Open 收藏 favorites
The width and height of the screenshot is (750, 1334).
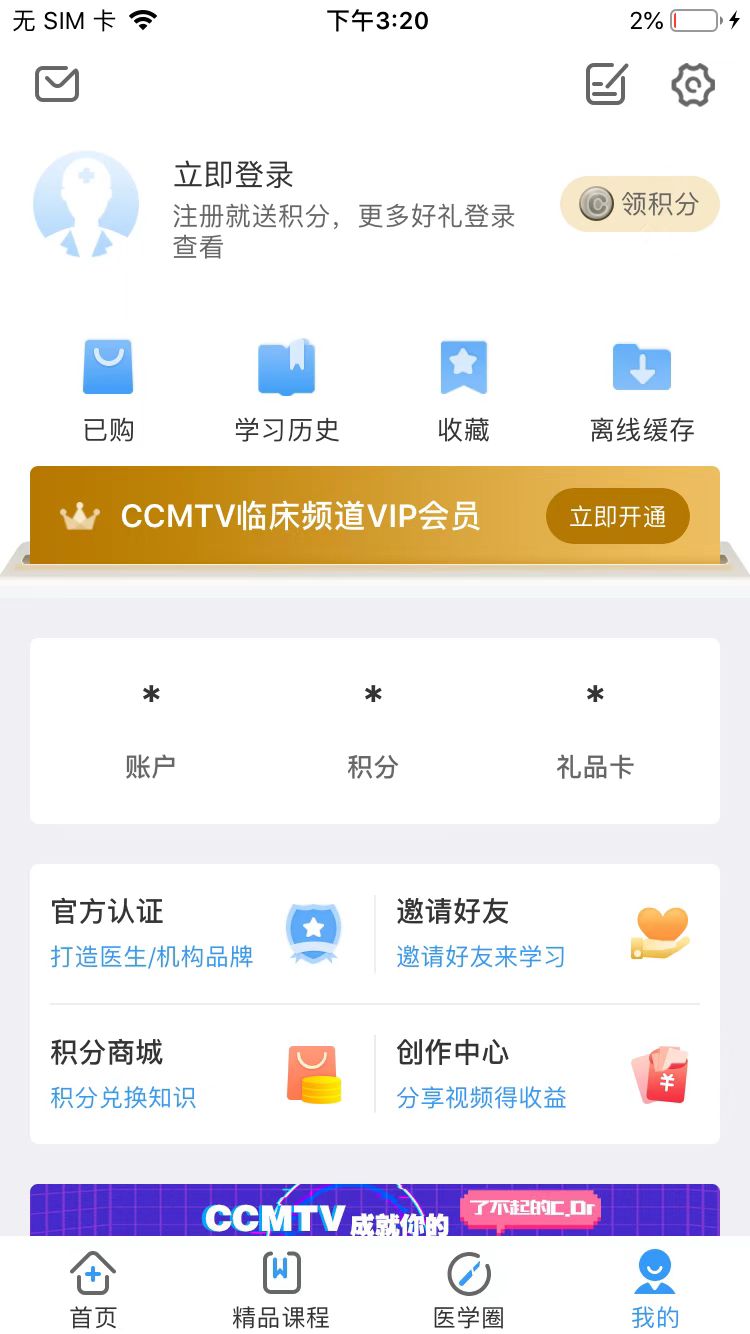(x=464, y=390)
